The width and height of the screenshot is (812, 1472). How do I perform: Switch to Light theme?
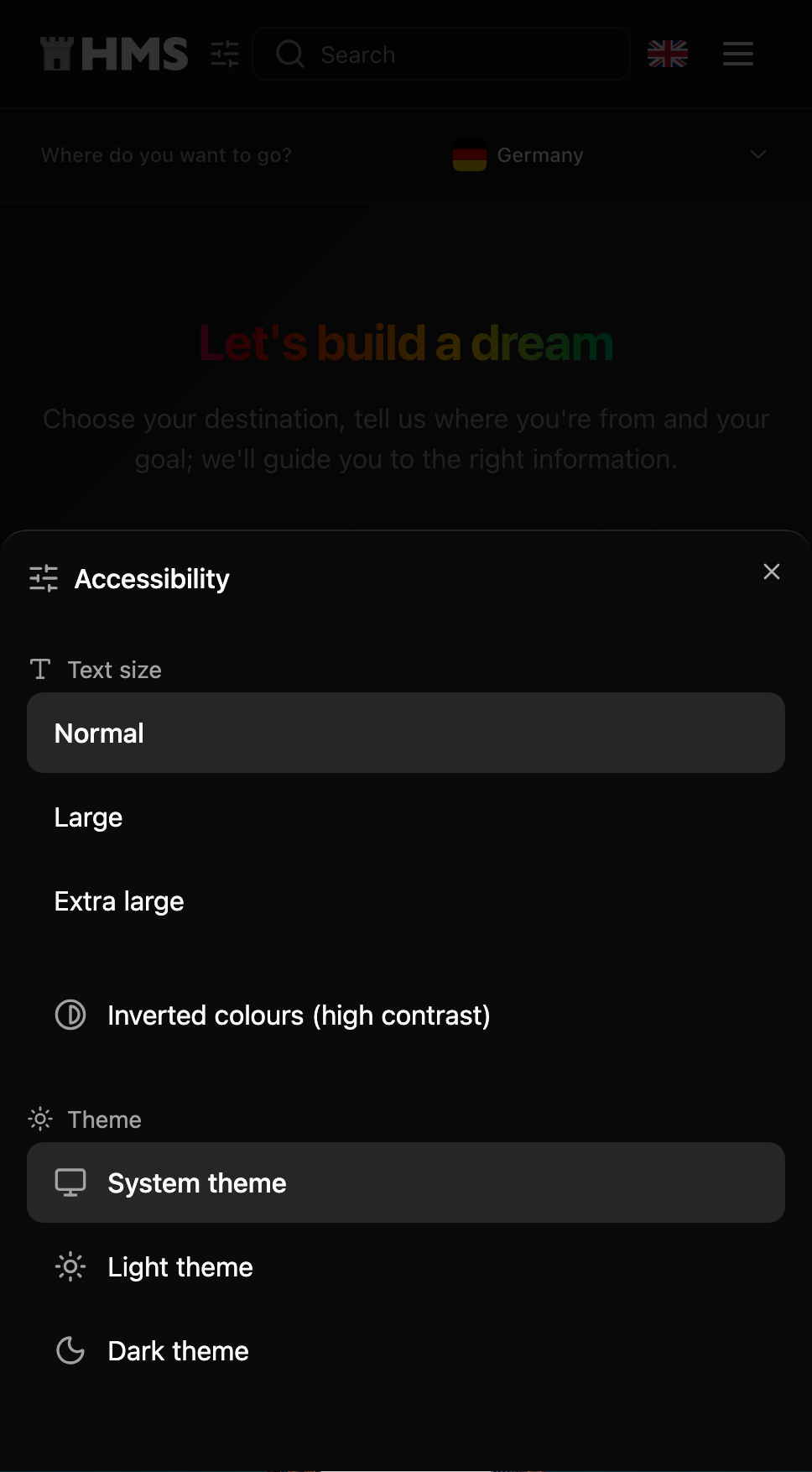tap(405, 1266)
